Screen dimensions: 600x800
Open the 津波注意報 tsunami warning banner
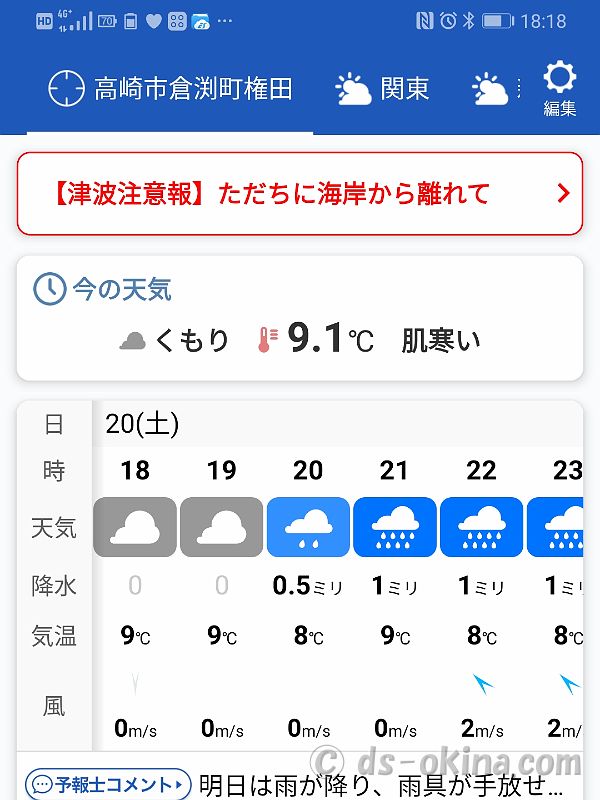[x=299, y=193]
